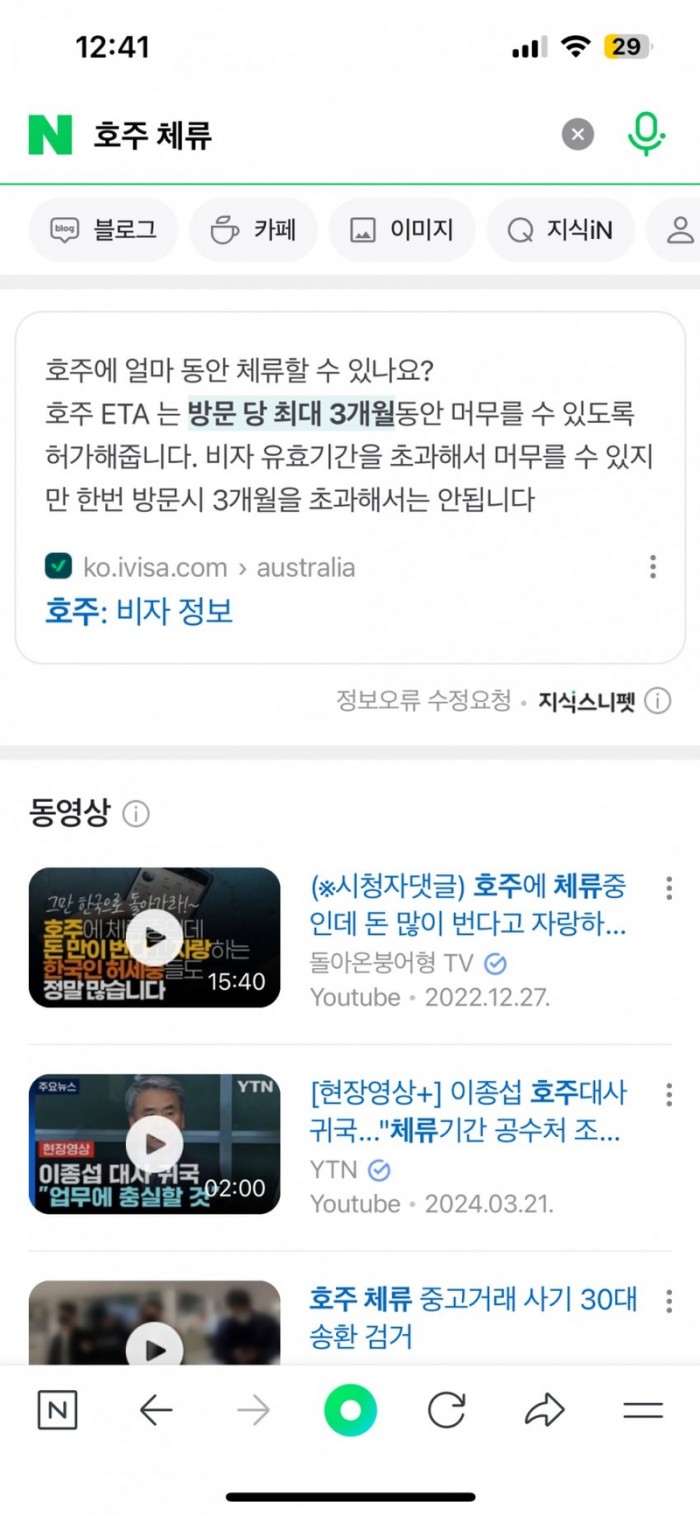The height and width of the screenshot is (1516, 700).
Task: Open the 호주: 비자 정보 link
Action: (x=139, y=610)
